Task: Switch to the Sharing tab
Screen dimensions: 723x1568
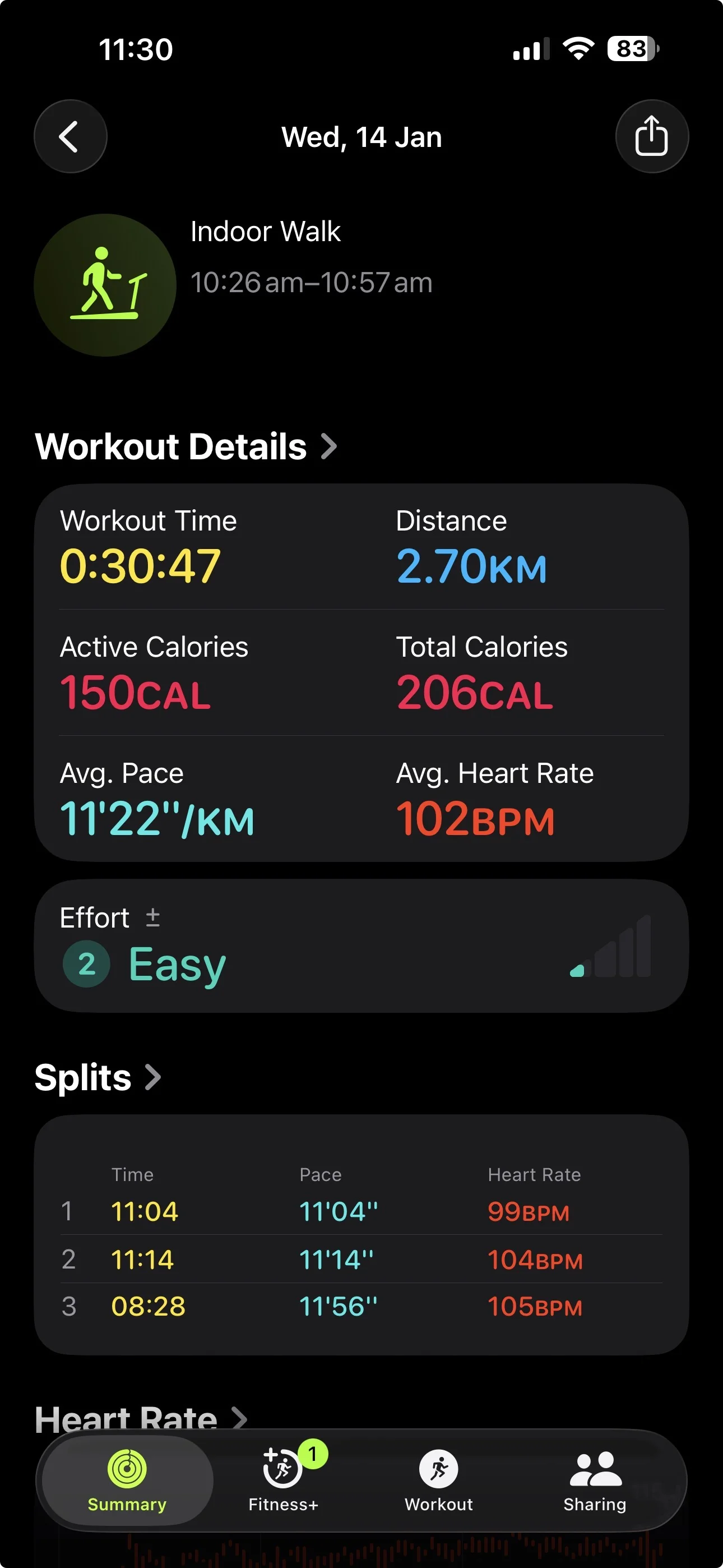Action: click(x=595, y=1481)
